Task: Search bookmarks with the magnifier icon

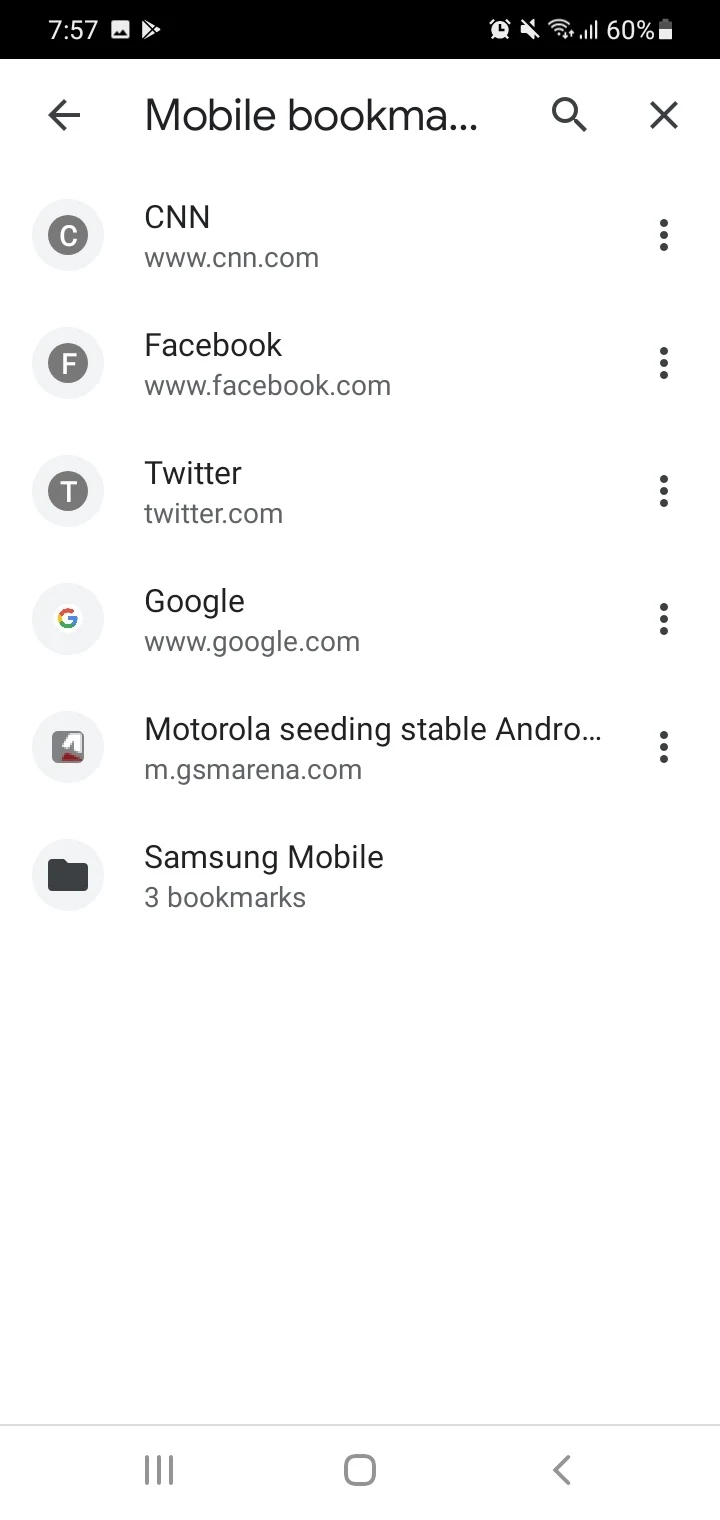Action: [569, 116]
